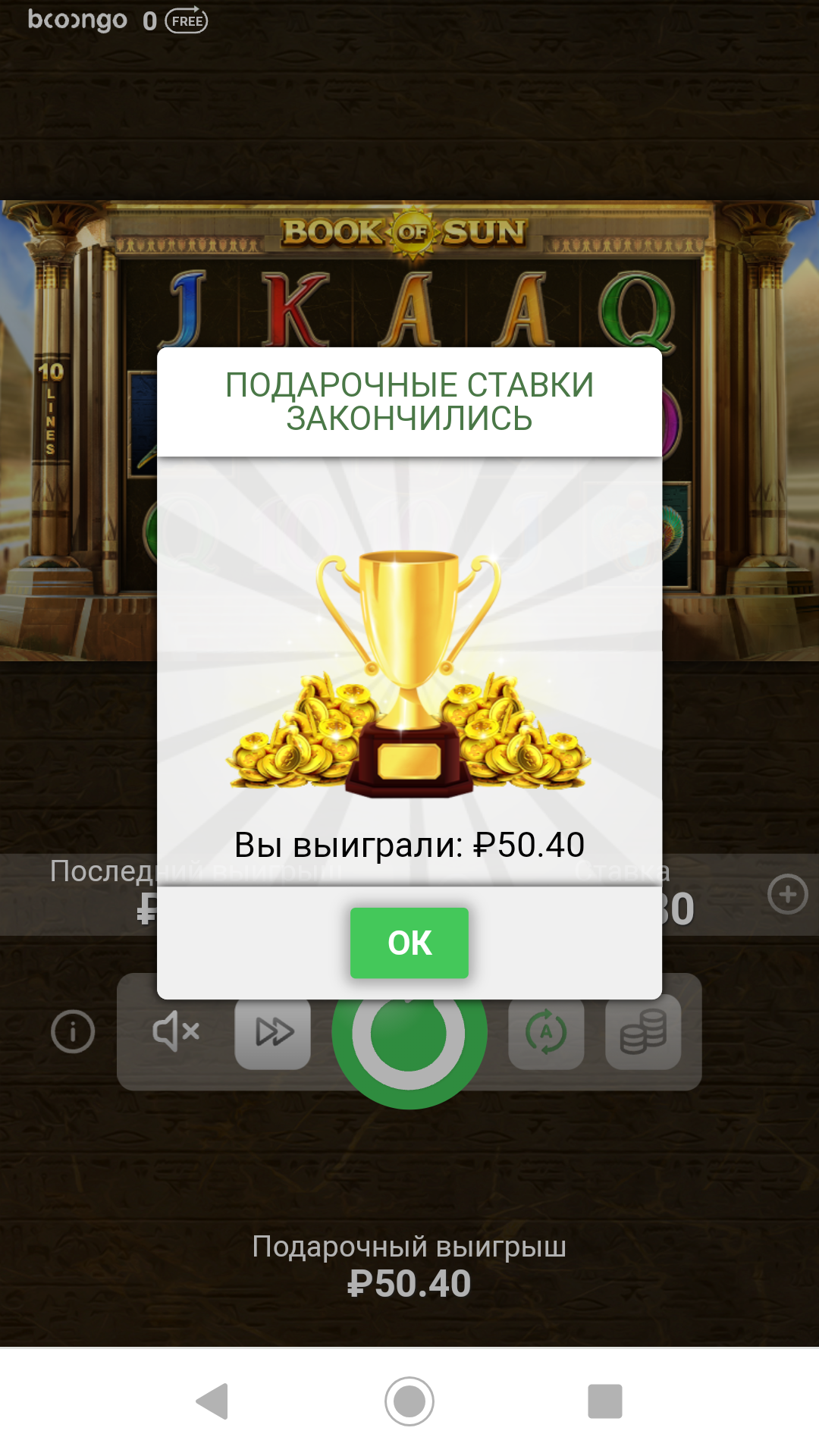Confirm the dialog with the OK button
The image size is (819, 1456).
[409, 943]
